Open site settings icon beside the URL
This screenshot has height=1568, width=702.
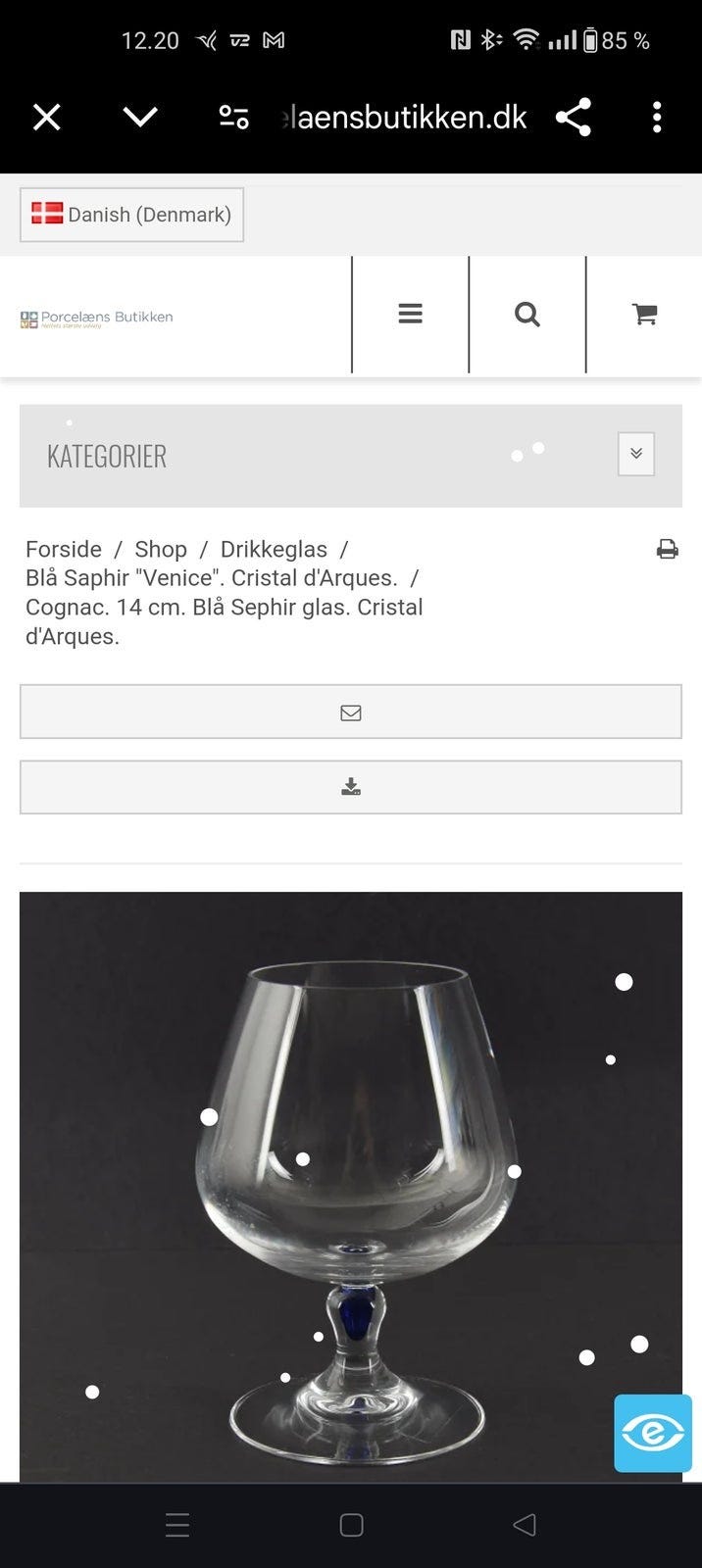click(233, 118)
